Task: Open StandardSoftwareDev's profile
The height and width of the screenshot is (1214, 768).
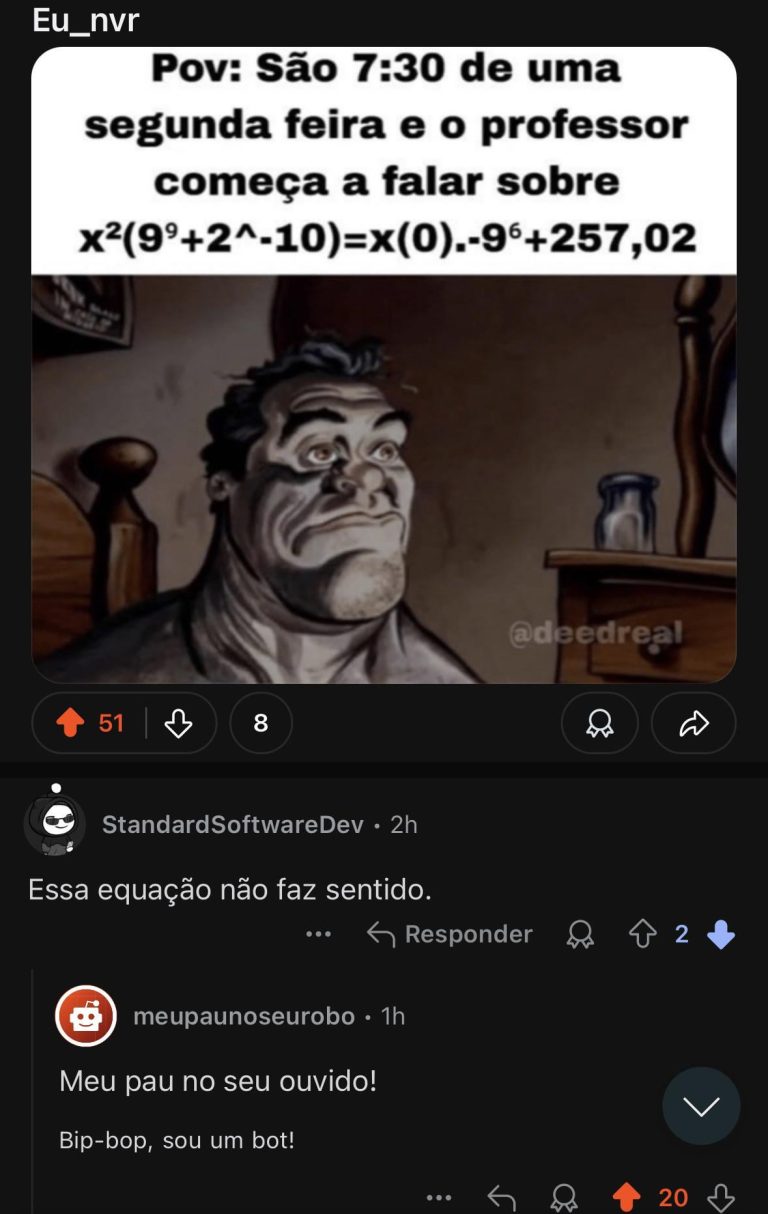Action: (232, 825)
